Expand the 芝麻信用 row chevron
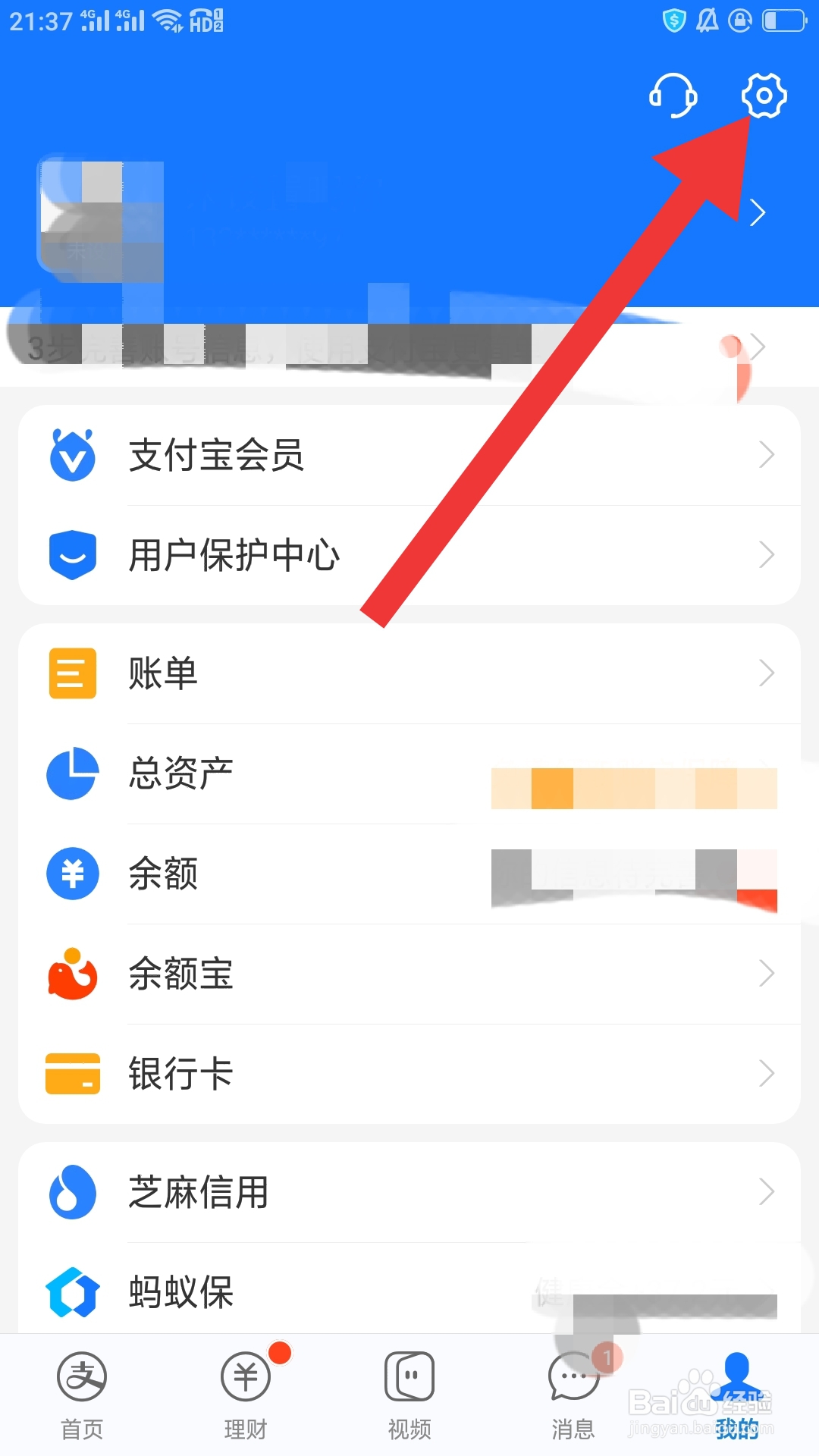The width and height of the screenshot is (819, 1456). point(767,1192)
